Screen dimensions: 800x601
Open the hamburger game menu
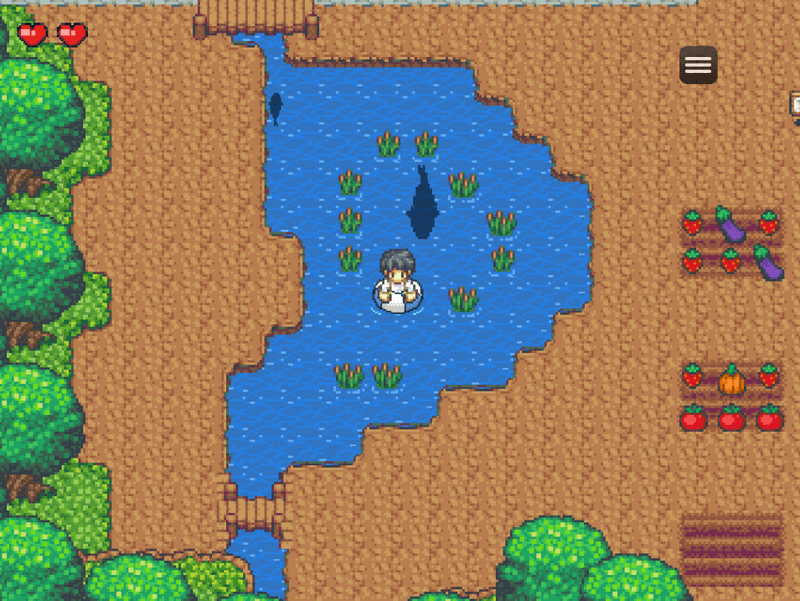[698, 65]
